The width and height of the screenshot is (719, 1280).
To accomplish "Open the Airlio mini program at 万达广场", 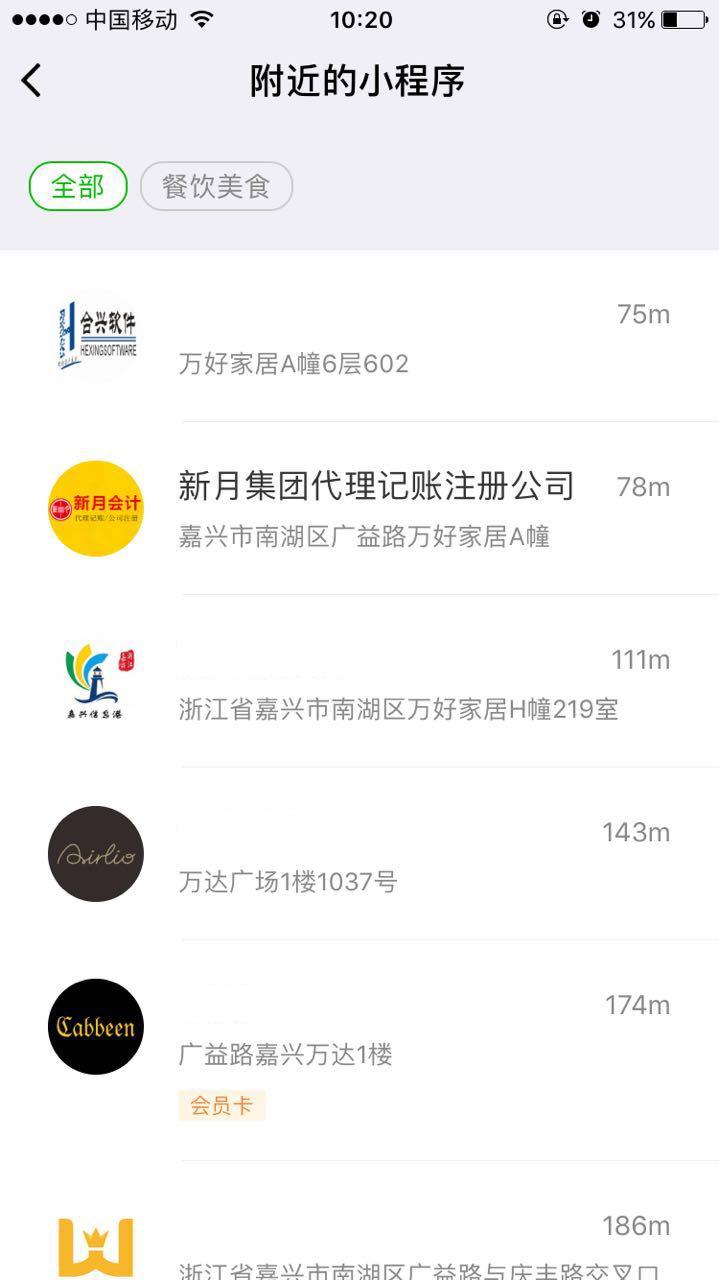I will [360, 855].
